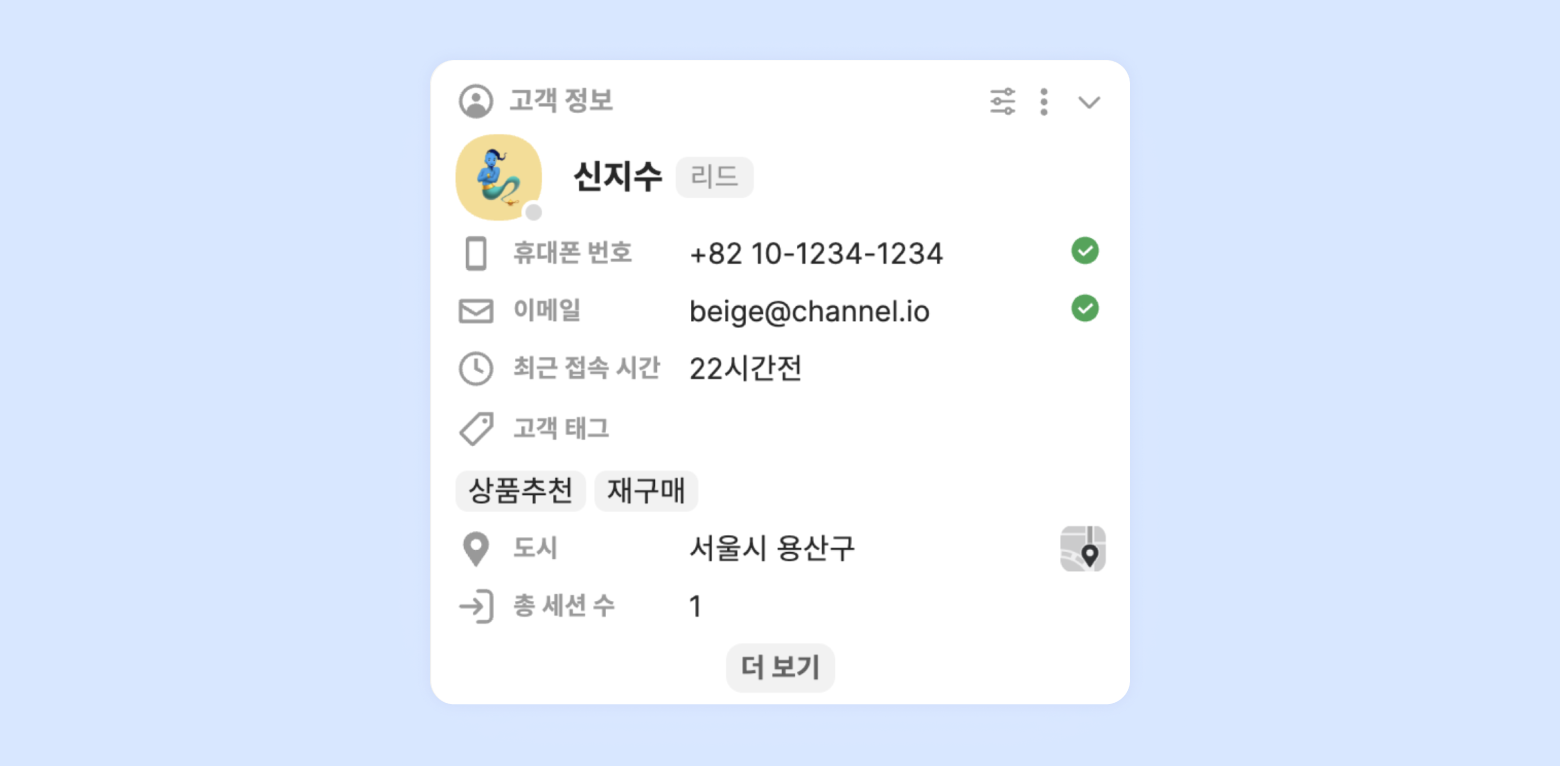Open the 고객 태그 row
The image size is (1560, 766).
[x=561, y=429]
